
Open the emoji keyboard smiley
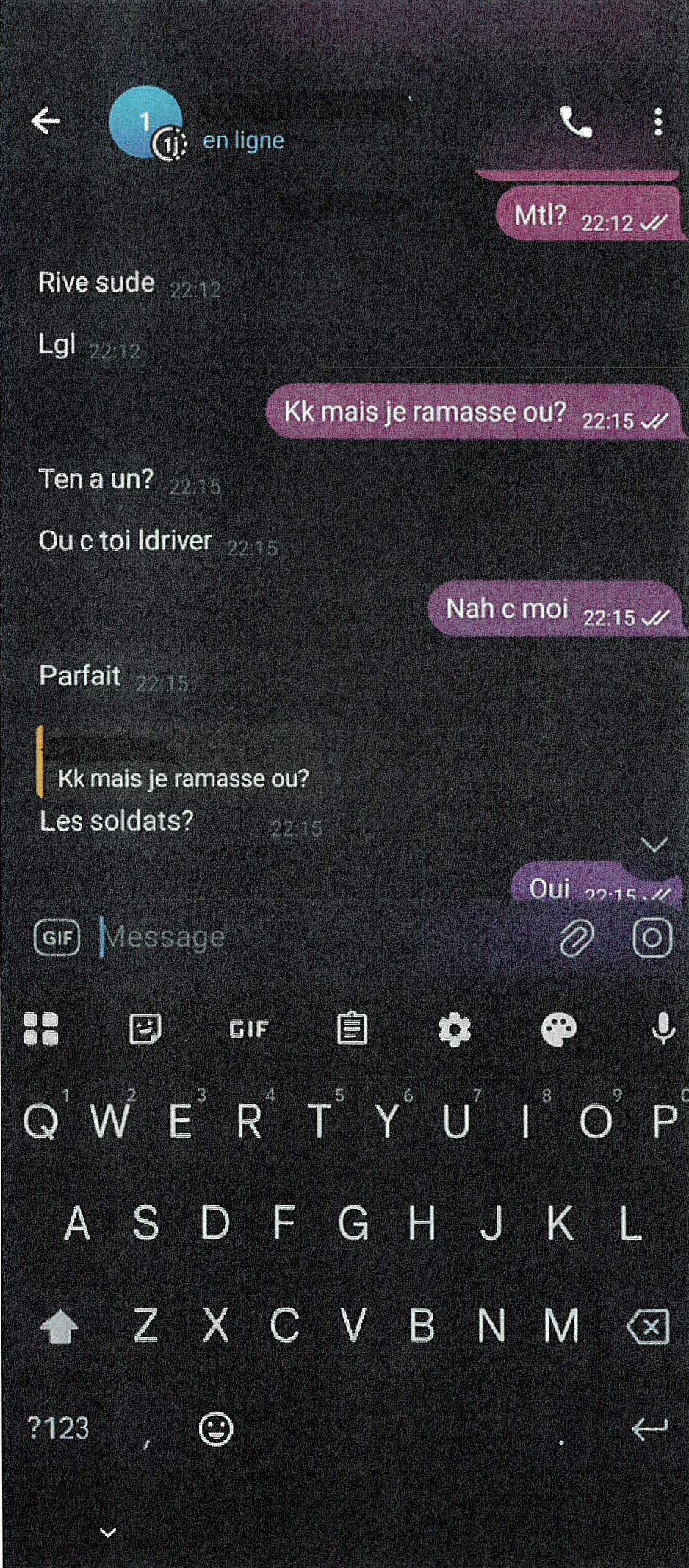[x=216, y=1428]
